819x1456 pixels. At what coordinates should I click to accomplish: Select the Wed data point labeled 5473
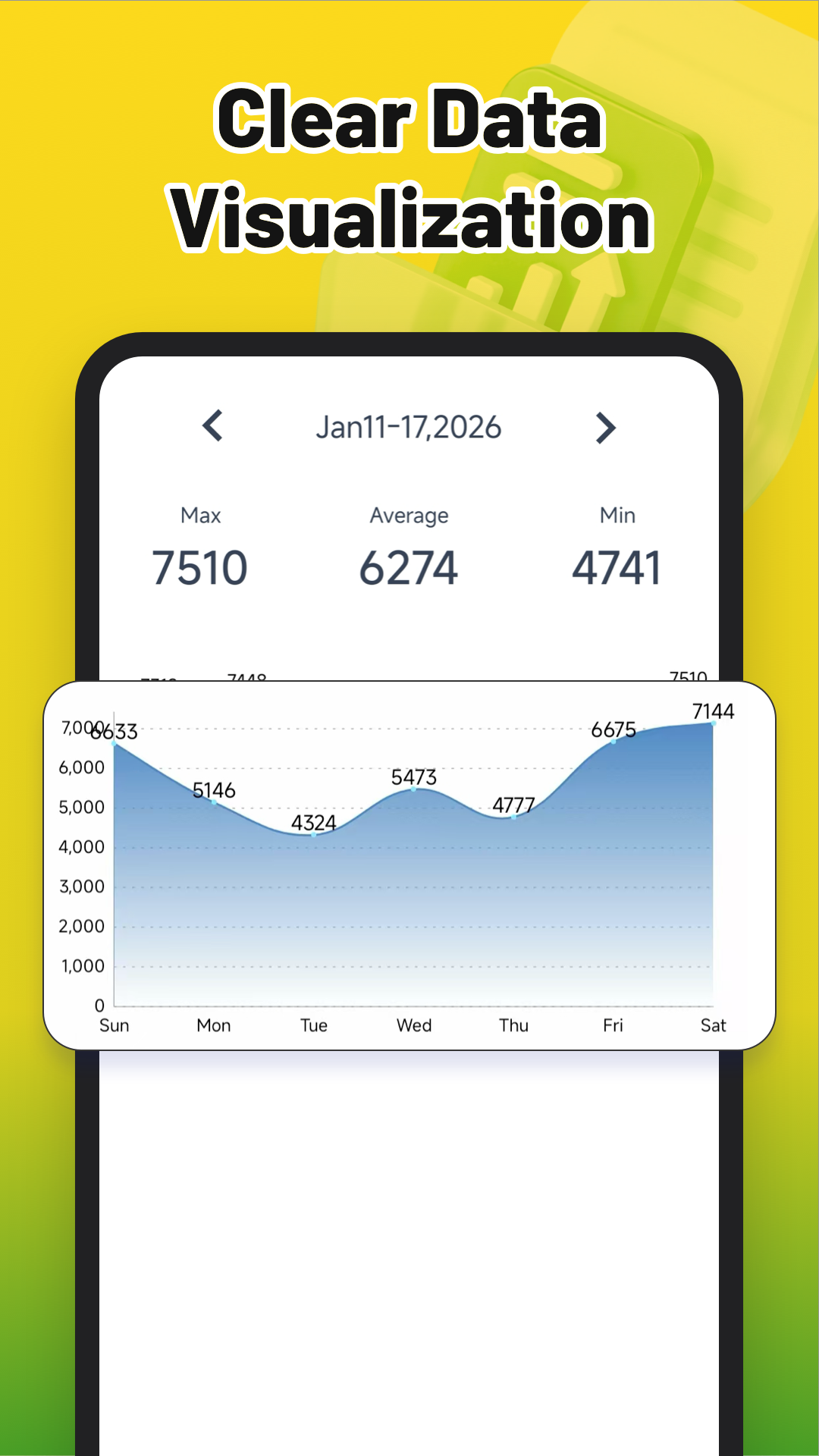(x=414, y=789)
